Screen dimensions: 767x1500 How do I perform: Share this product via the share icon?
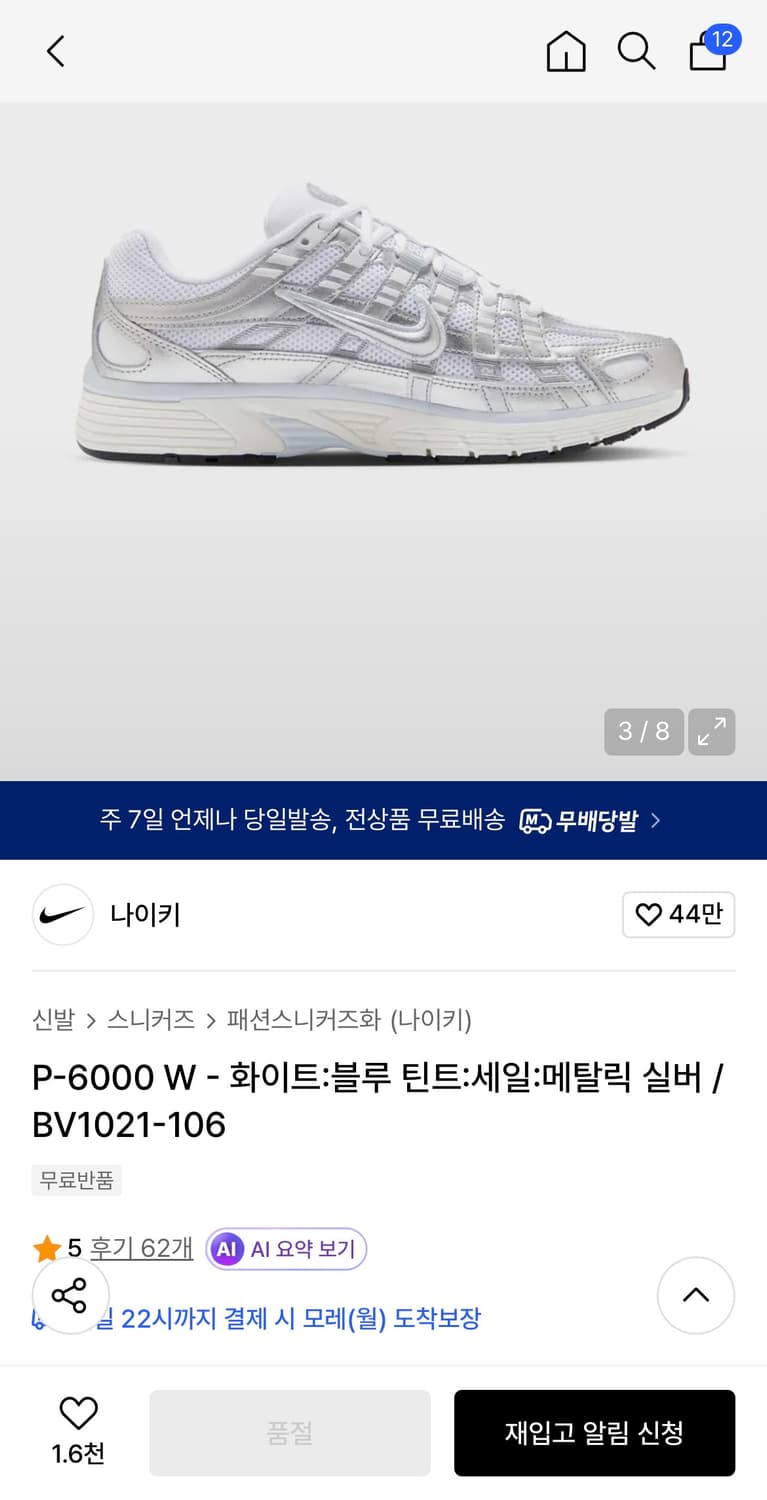[70, 1296]
